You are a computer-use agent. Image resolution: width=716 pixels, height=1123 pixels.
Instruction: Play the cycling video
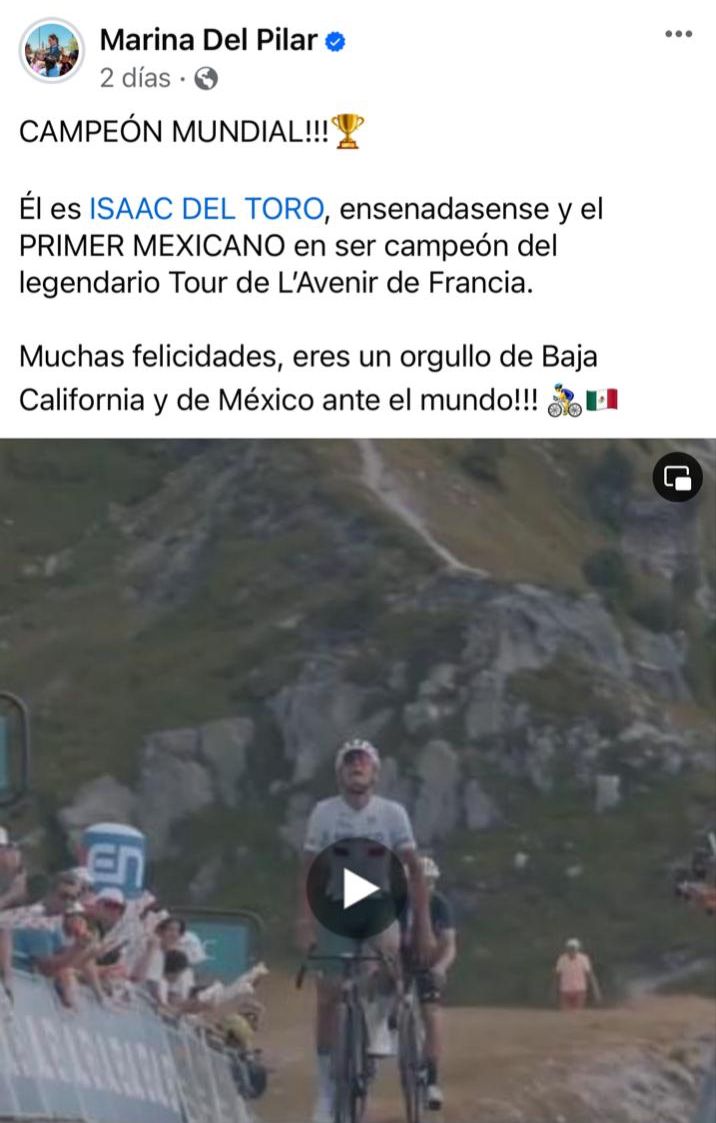357,888
